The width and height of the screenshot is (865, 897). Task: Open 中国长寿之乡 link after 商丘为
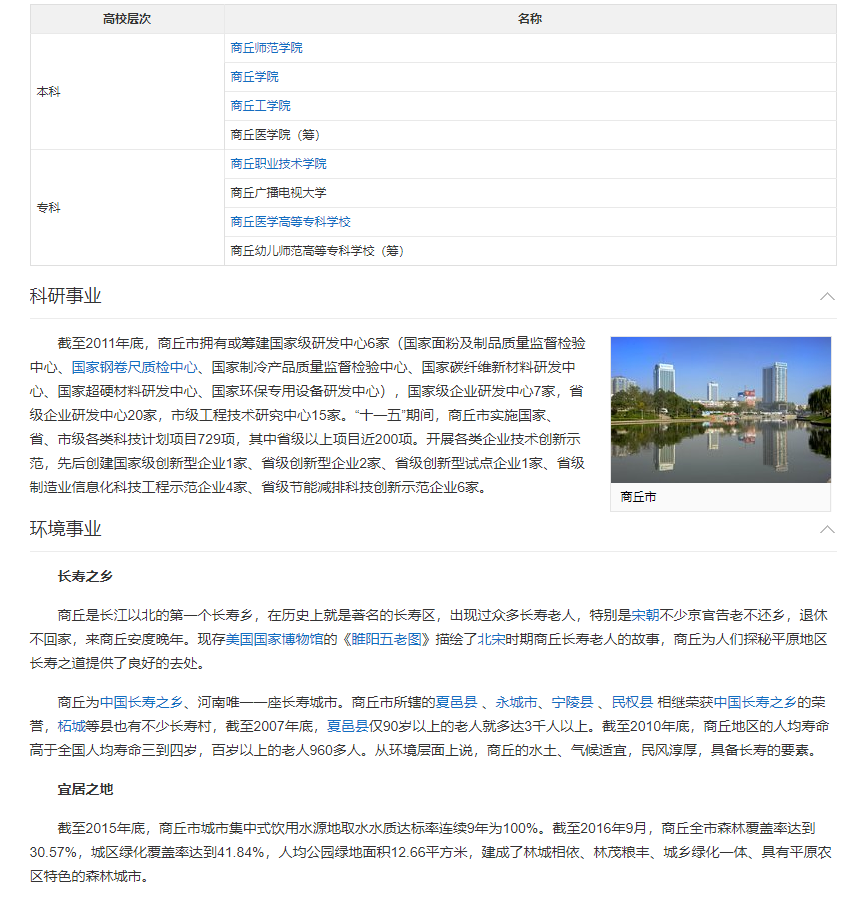[x=141, y=702]
